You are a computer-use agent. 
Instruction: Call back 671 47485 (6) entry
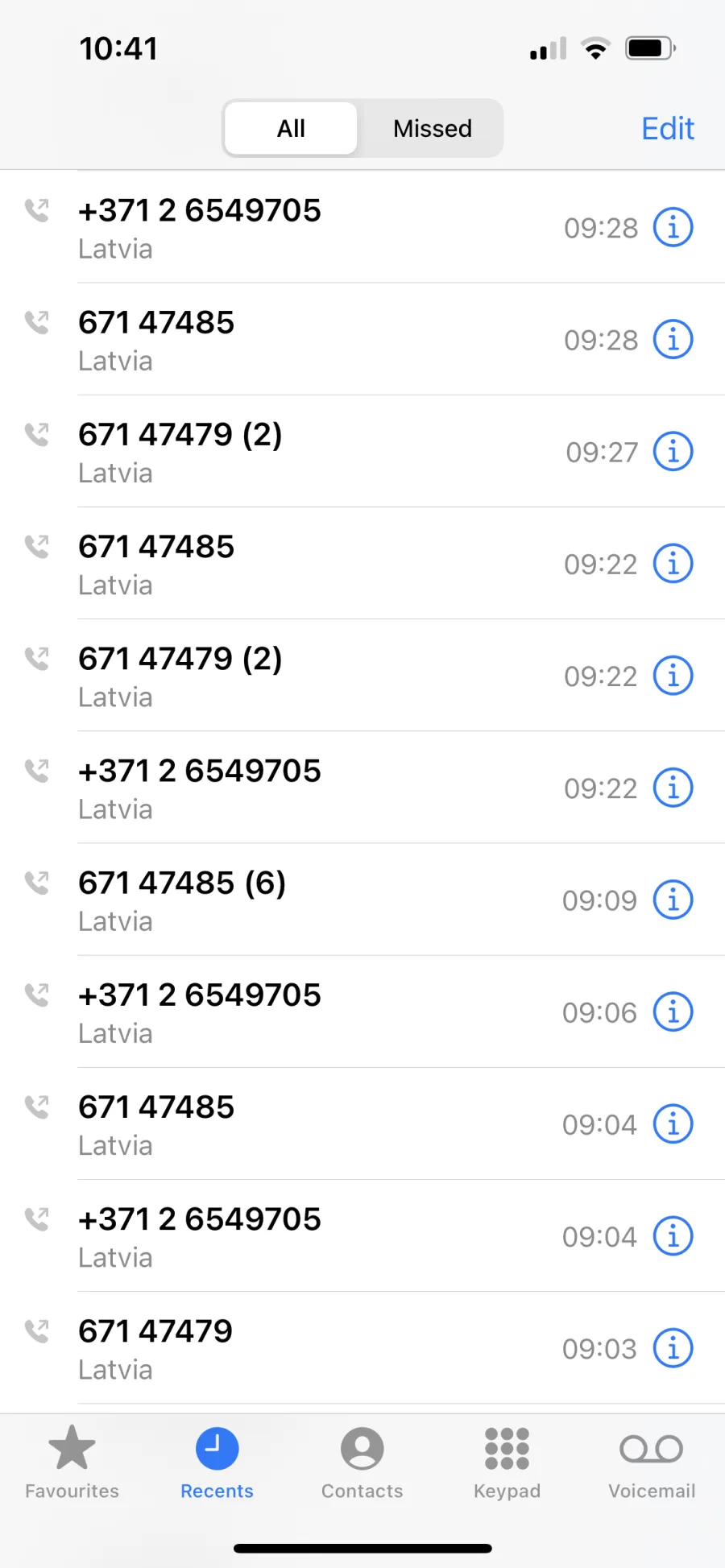point(362,900)
